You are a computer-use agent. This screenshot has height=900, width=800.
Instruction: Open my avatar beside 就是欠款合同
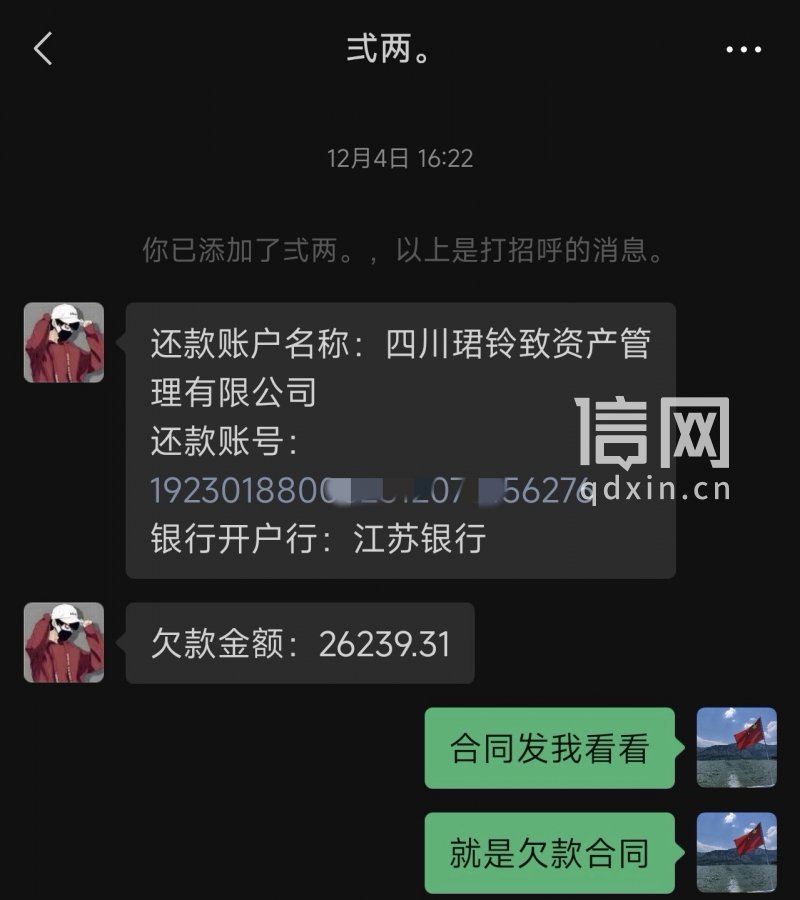(x=736, y=852)
